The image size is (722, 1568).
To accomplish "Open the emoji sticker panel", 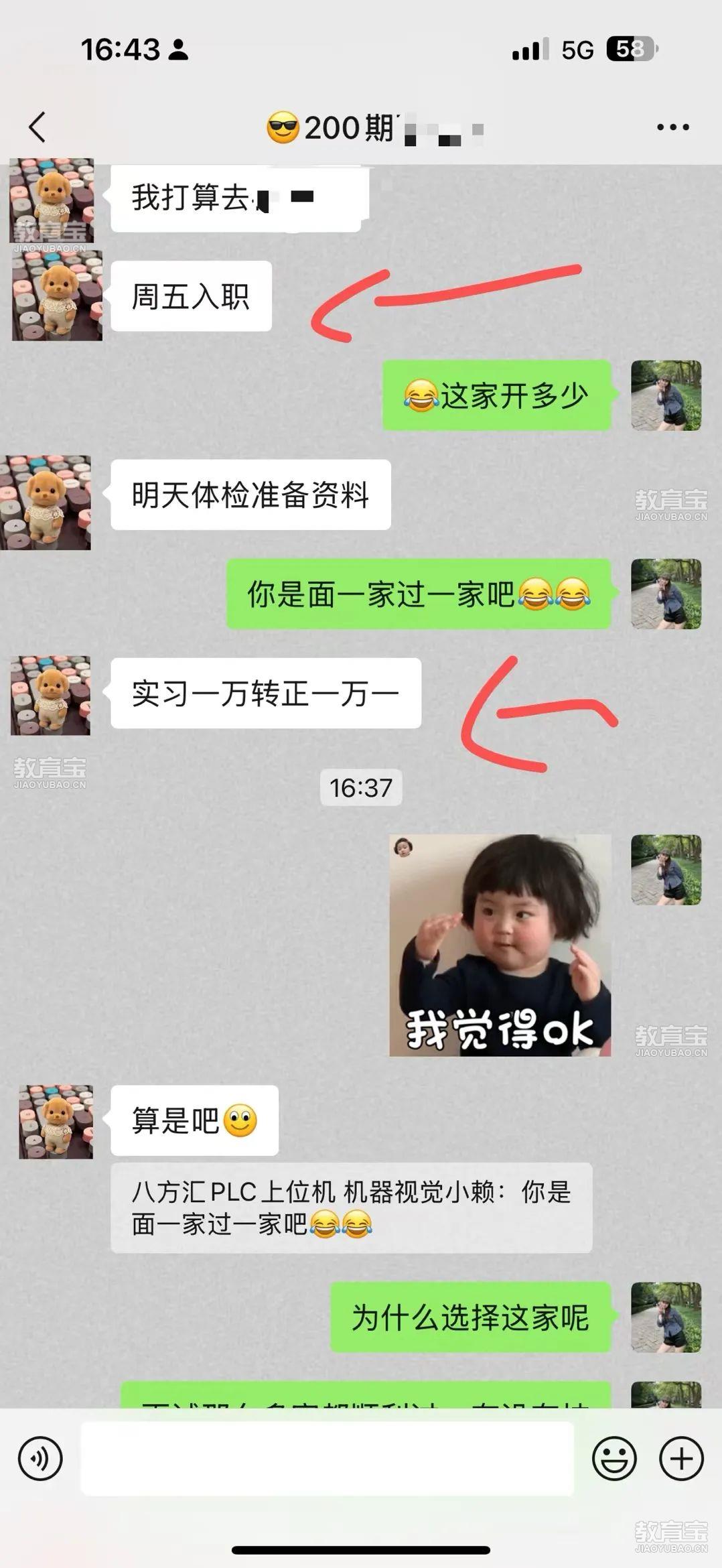I will tap(613, 1459).
